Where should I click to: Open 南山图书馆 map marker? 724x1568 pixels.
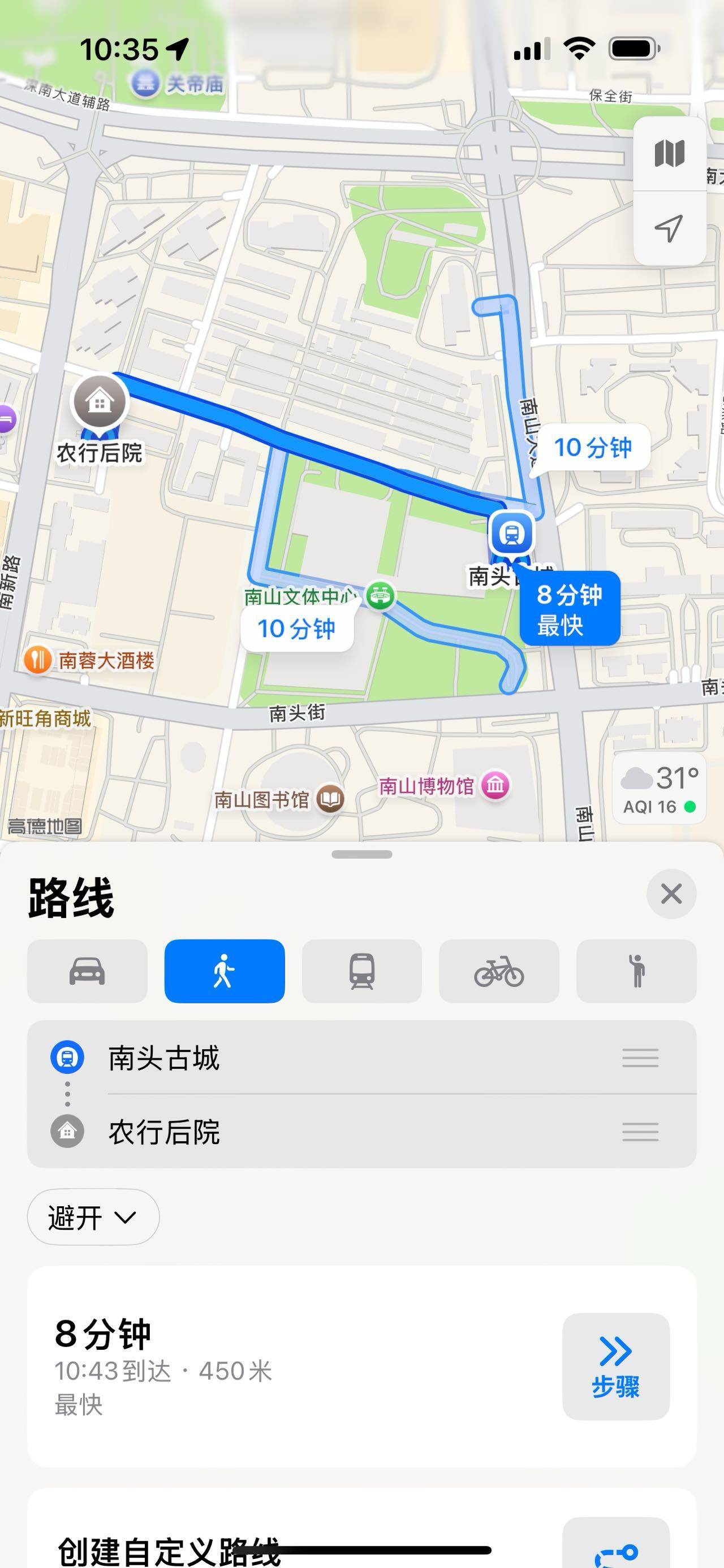[279, 800]
